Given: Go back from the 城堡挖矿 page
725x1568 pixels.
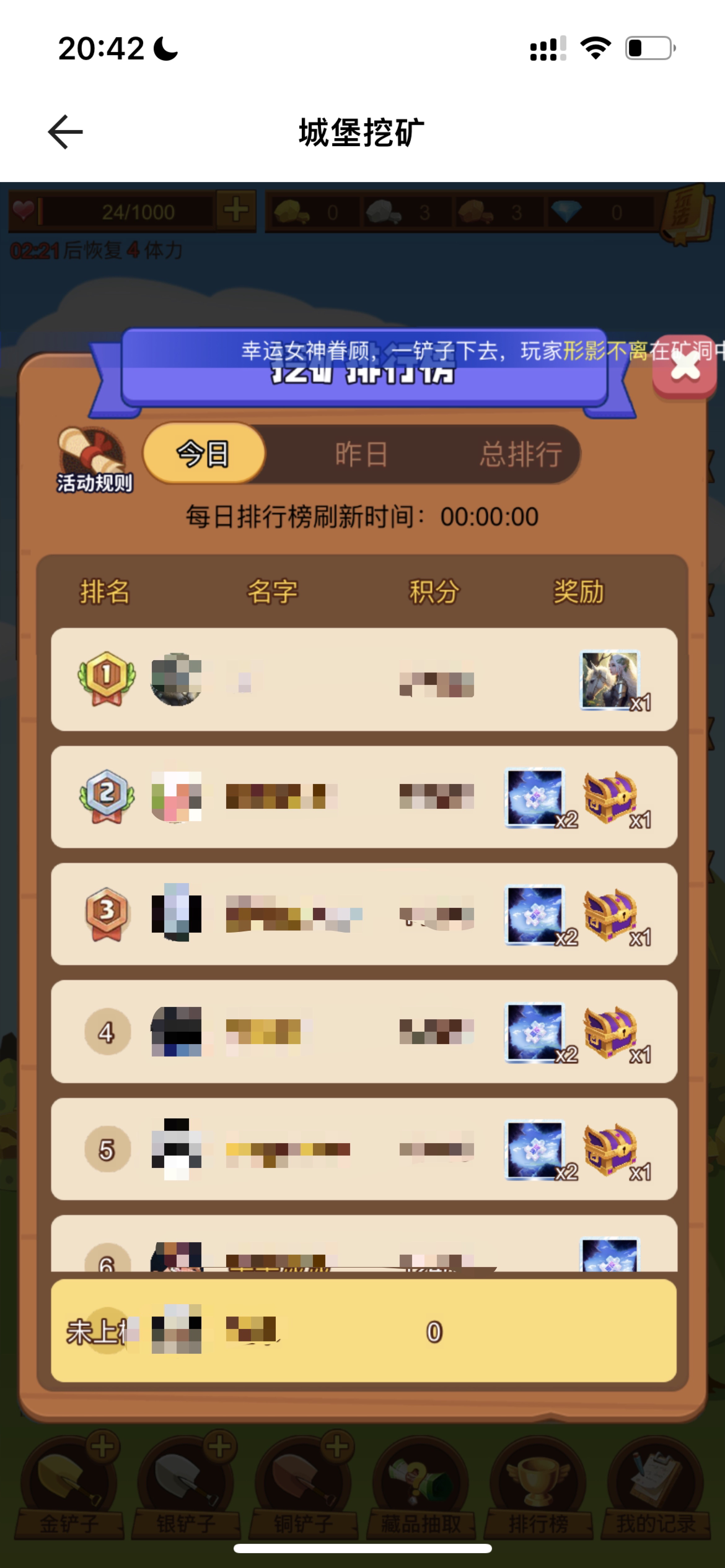Looking at the screenshot, I should [65, 132].
